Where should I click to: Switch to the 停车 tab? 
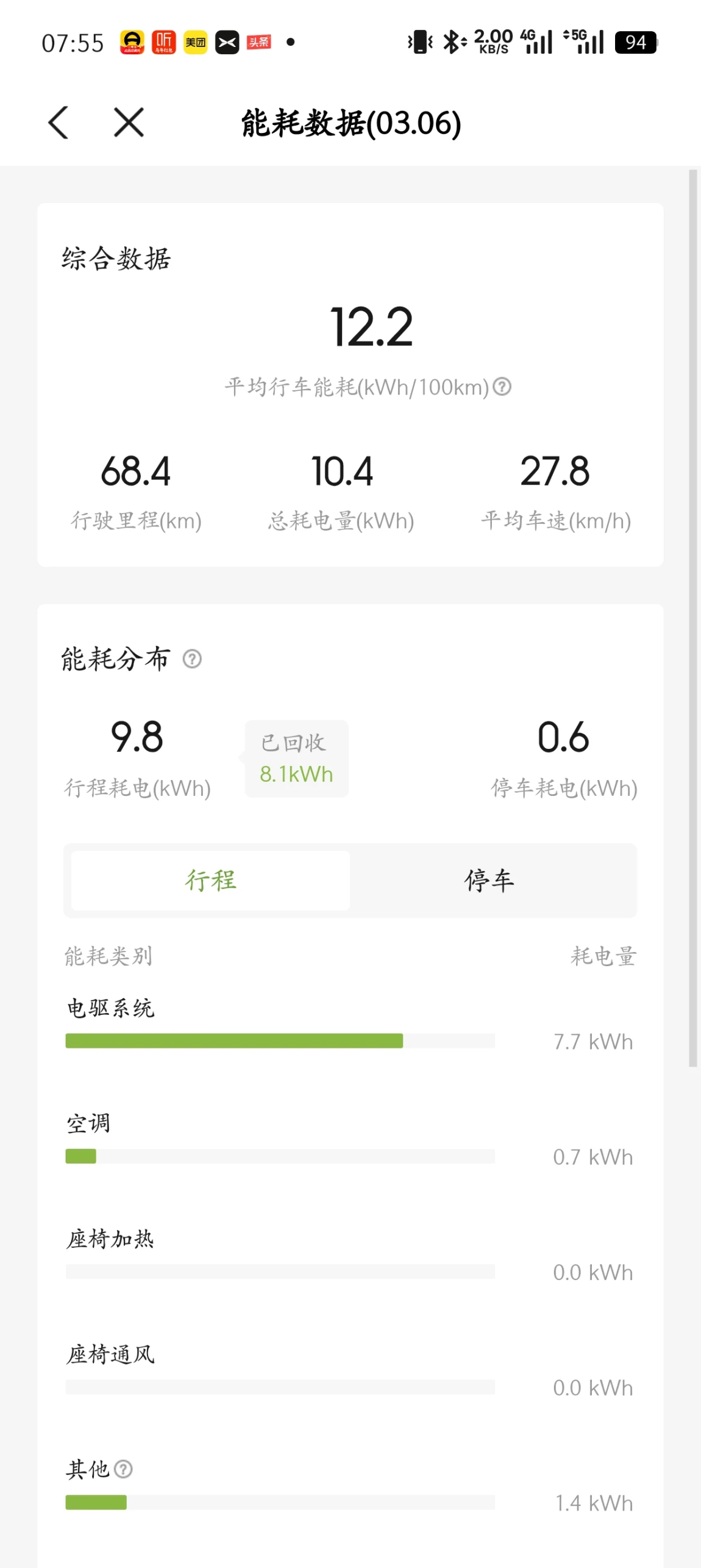point(489,880)
